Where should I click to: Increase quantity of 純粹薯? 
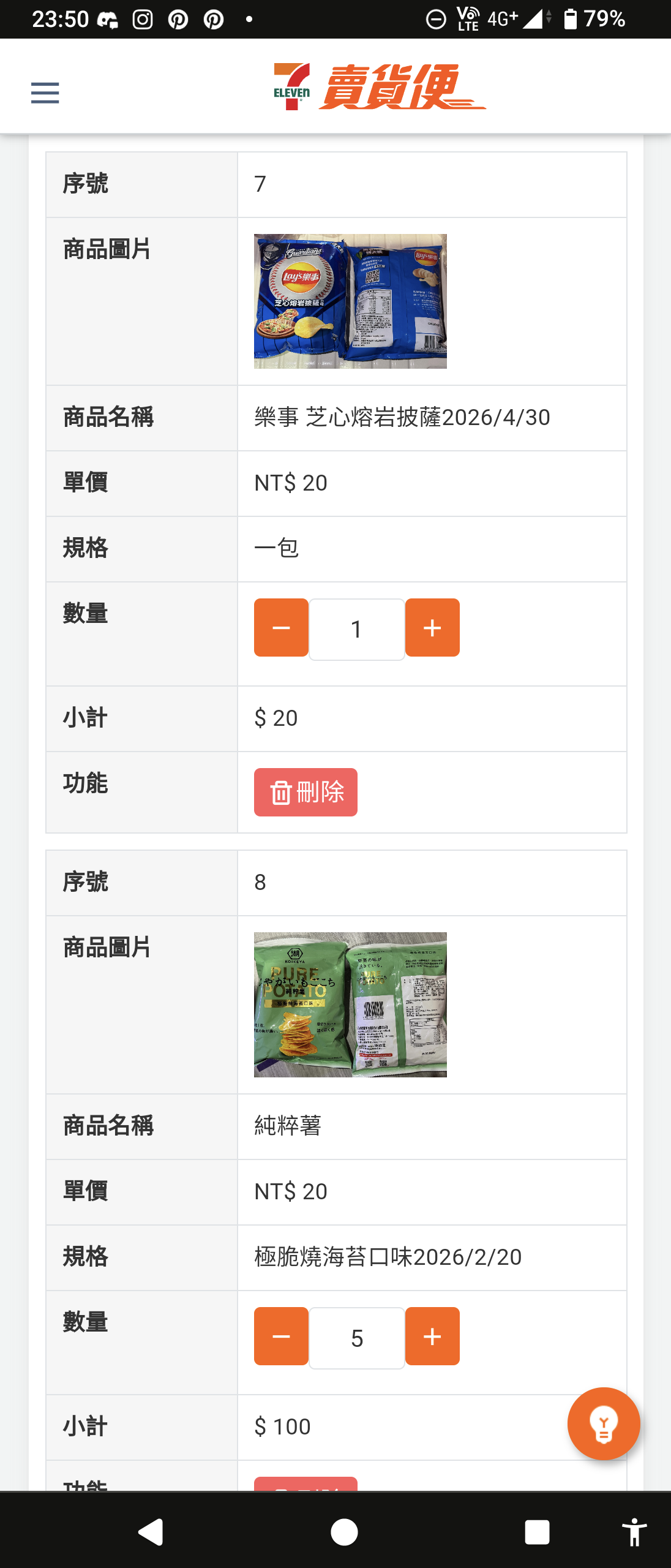click(x=432, y=1336)
